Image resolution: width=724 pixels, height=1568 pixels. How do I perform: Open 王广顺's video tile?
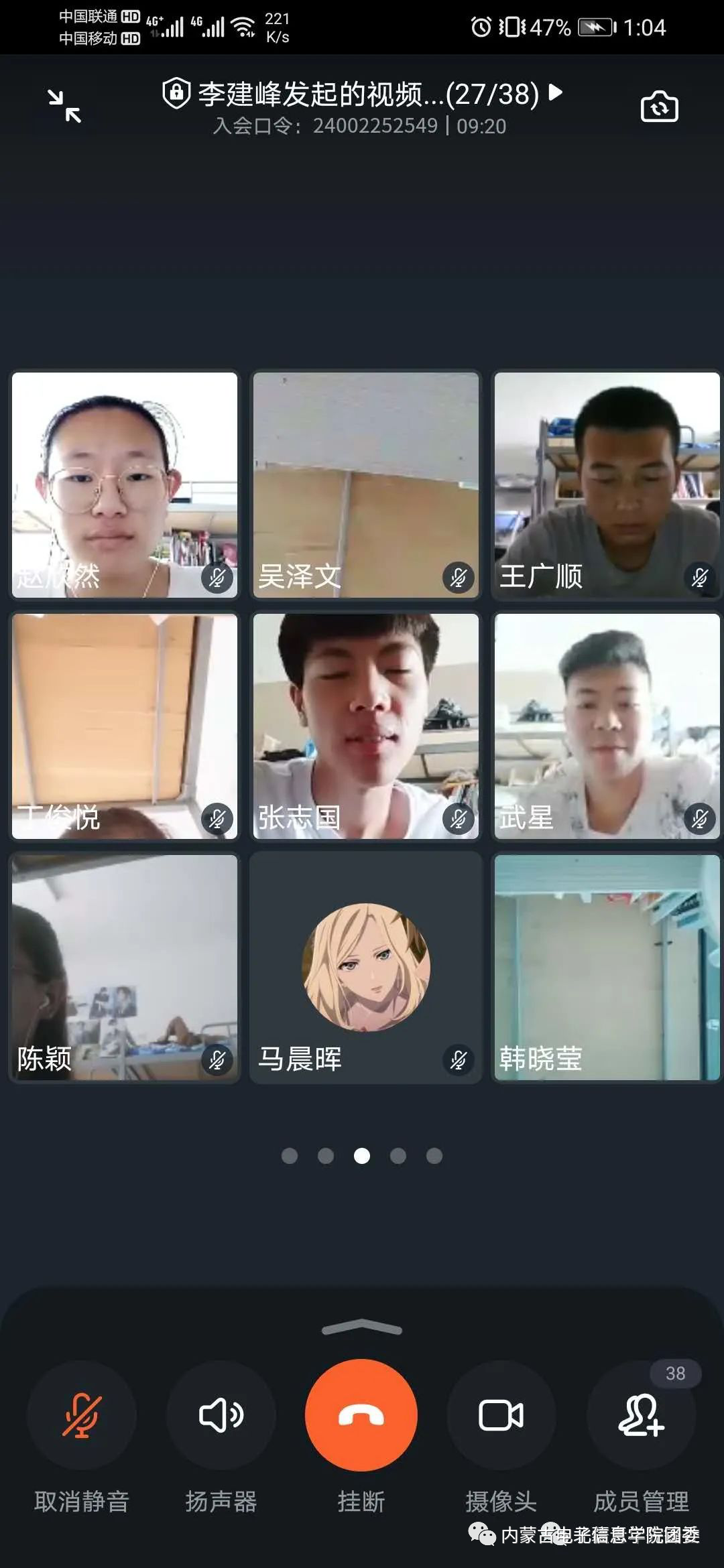[x=607, y=484]
